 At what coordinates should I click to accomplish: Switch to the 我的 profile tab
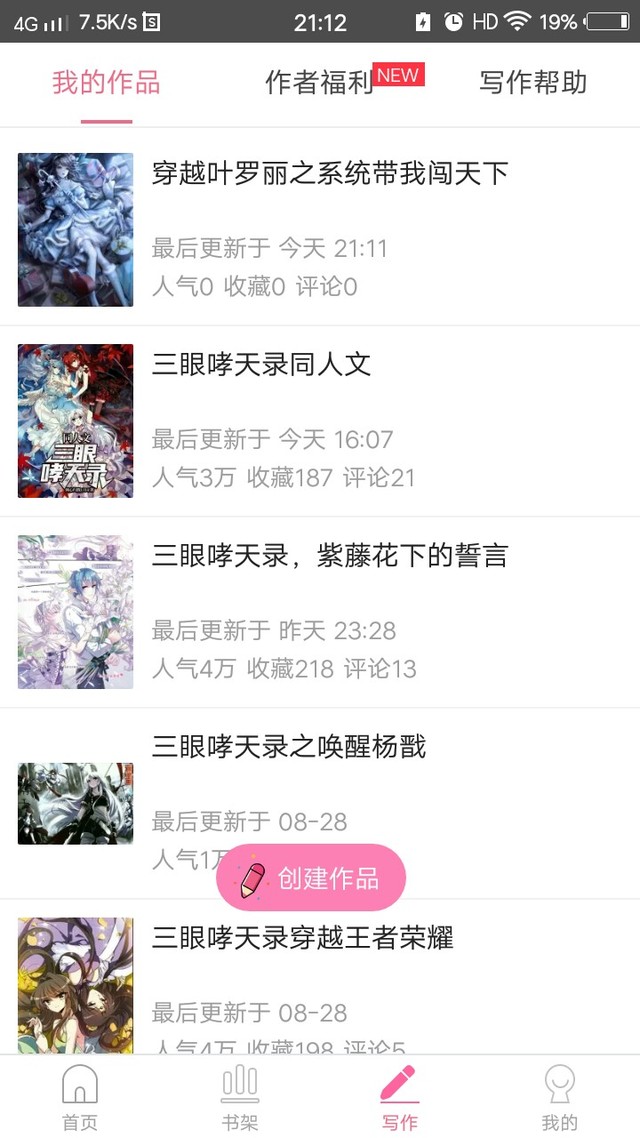[x=559, y=1097]
